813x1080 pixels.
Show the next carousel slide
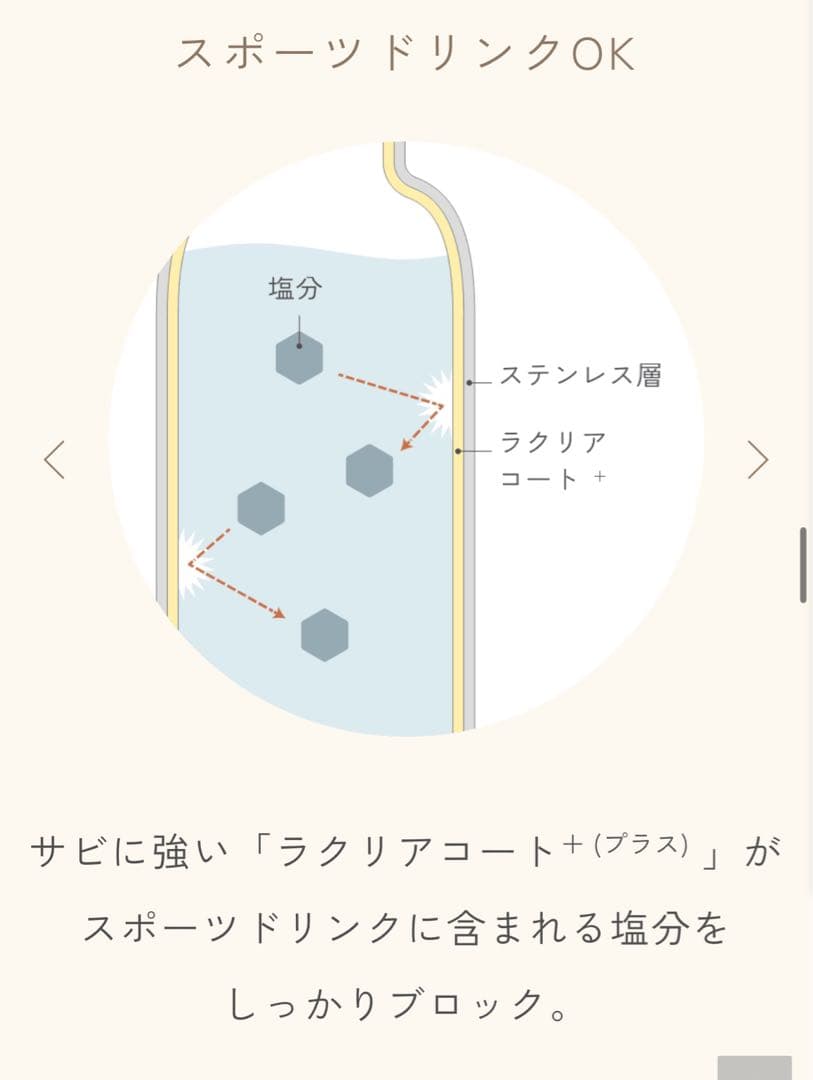pyautogui.click(x=758, y=459)
